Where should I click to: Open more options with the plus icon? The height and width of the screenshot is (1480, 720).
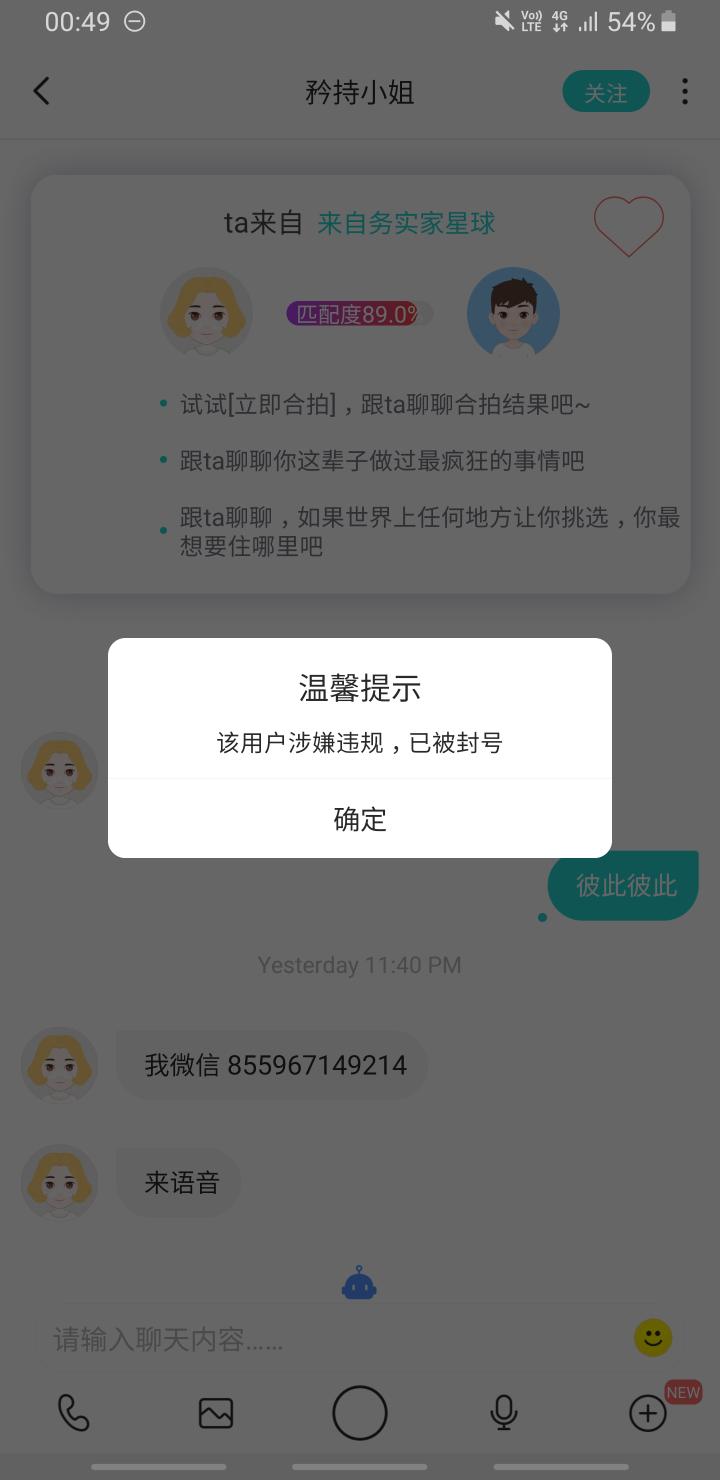point(648,1413)
